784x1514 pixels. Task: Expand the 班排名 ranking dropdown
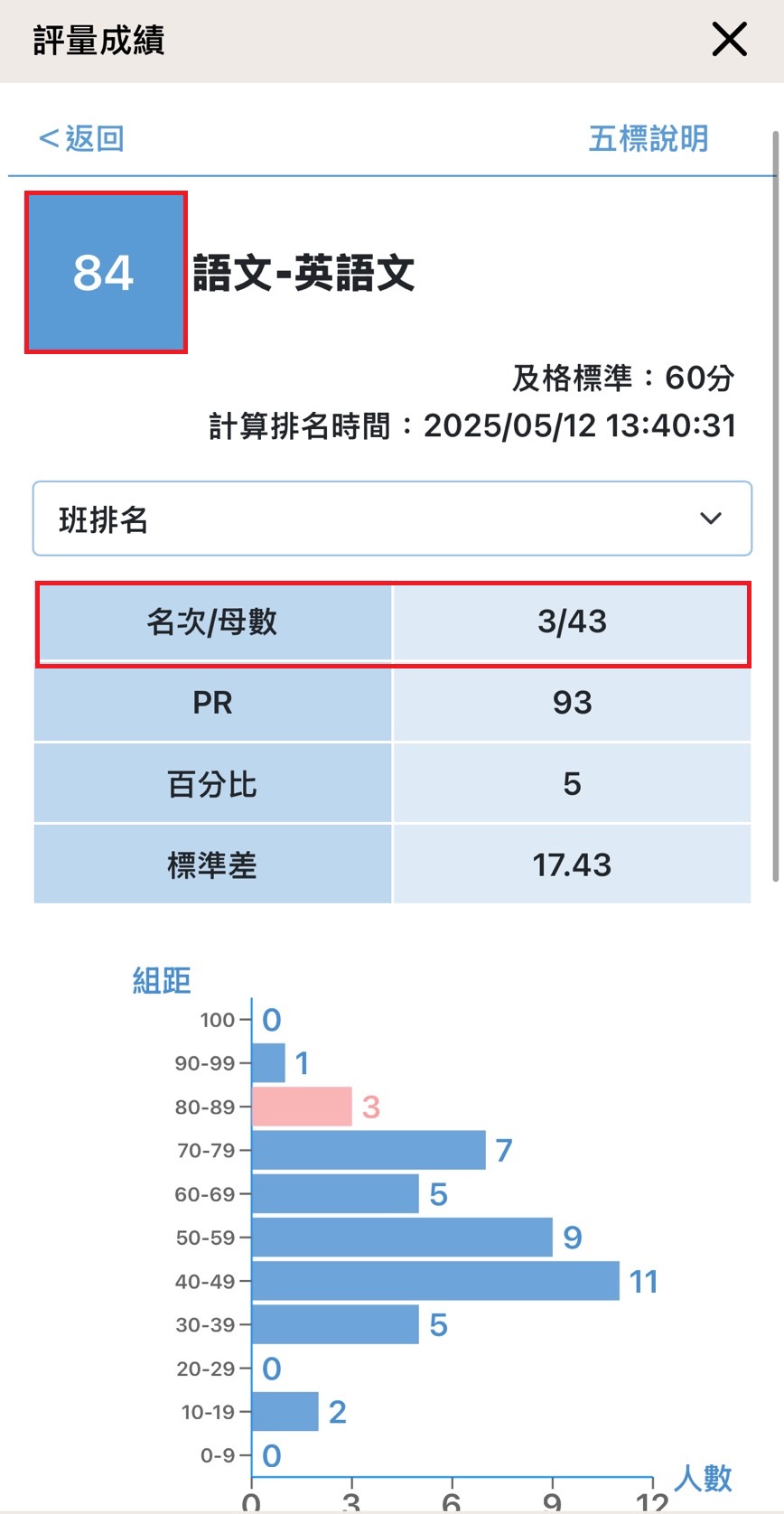click(392, 519)
